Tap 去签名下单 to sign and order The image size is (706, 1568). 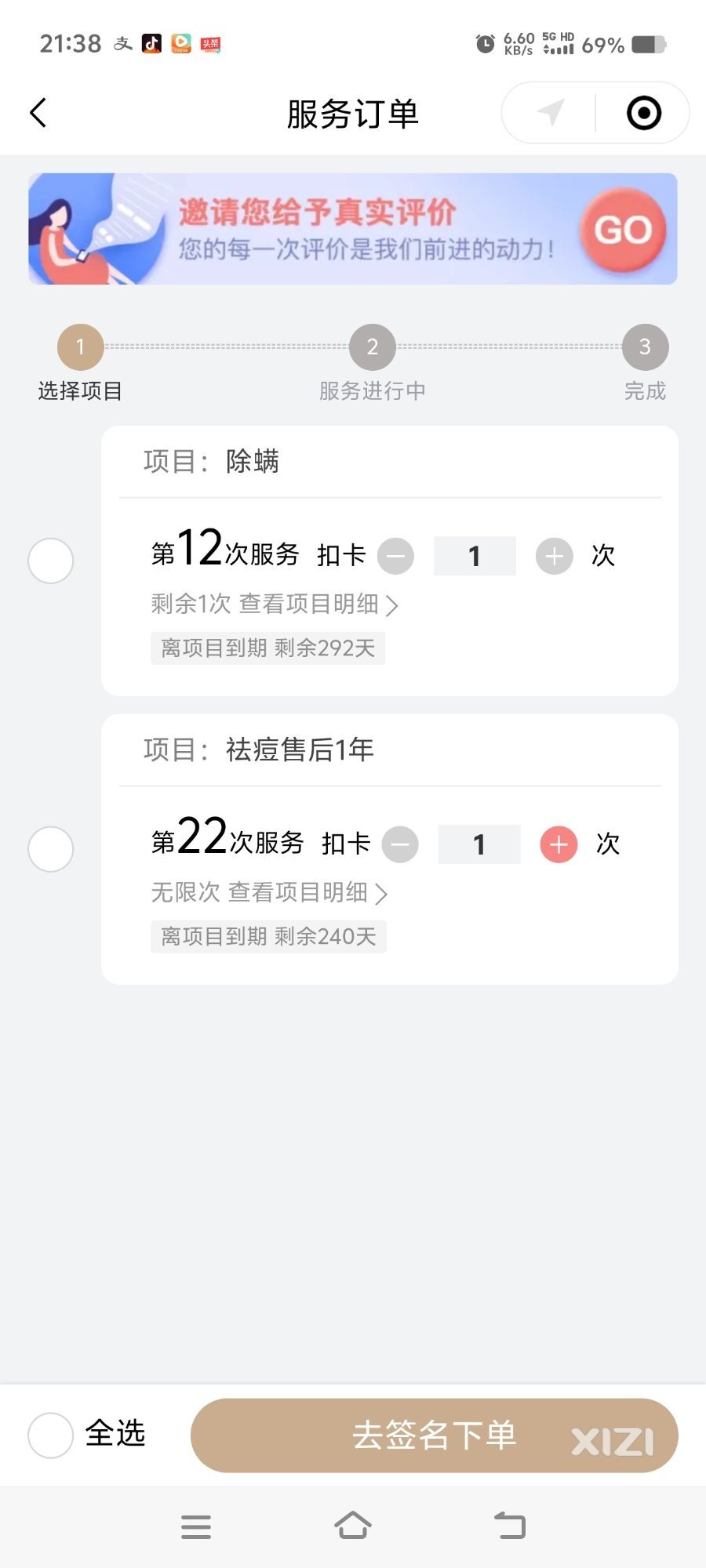coord(434,1435)
